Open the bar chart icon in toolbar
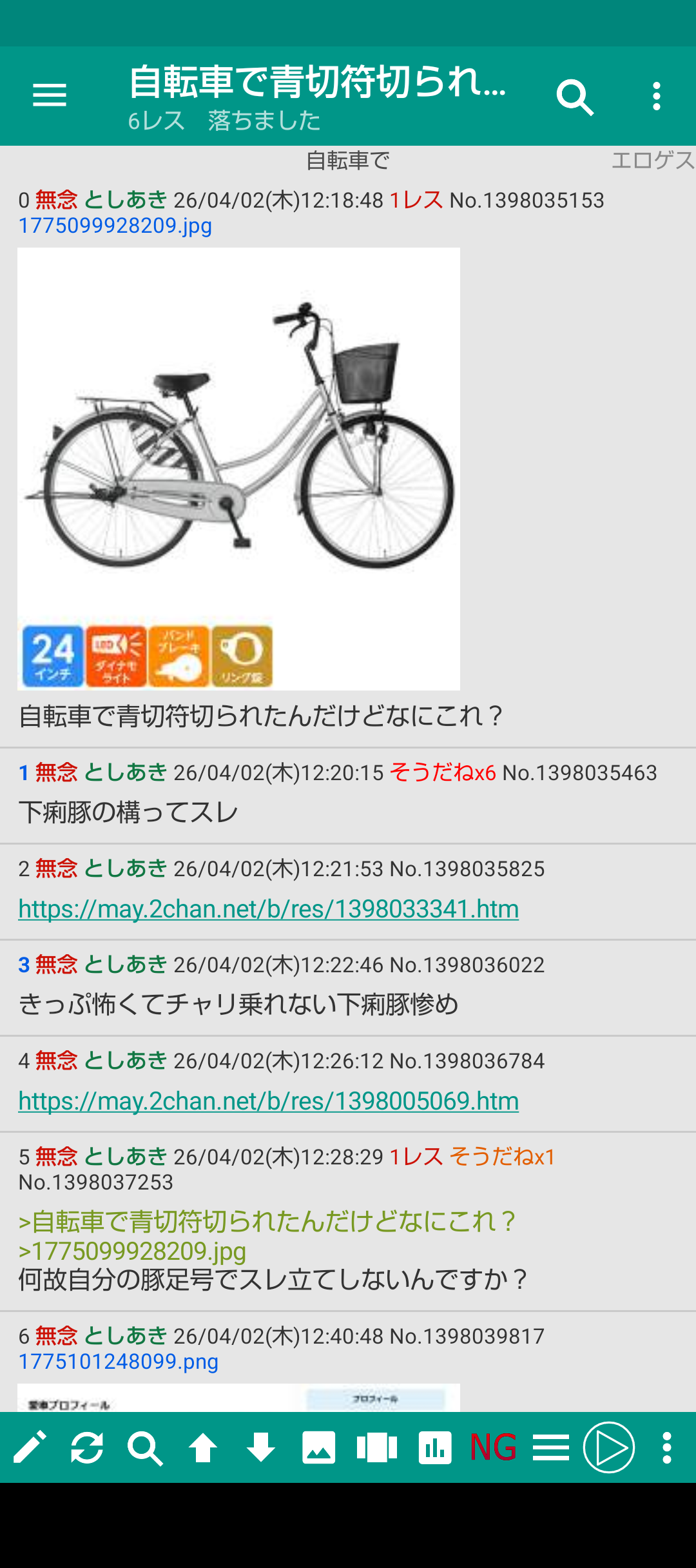Viewport: 696px width, 1568px height. [x=435, y=1447]
